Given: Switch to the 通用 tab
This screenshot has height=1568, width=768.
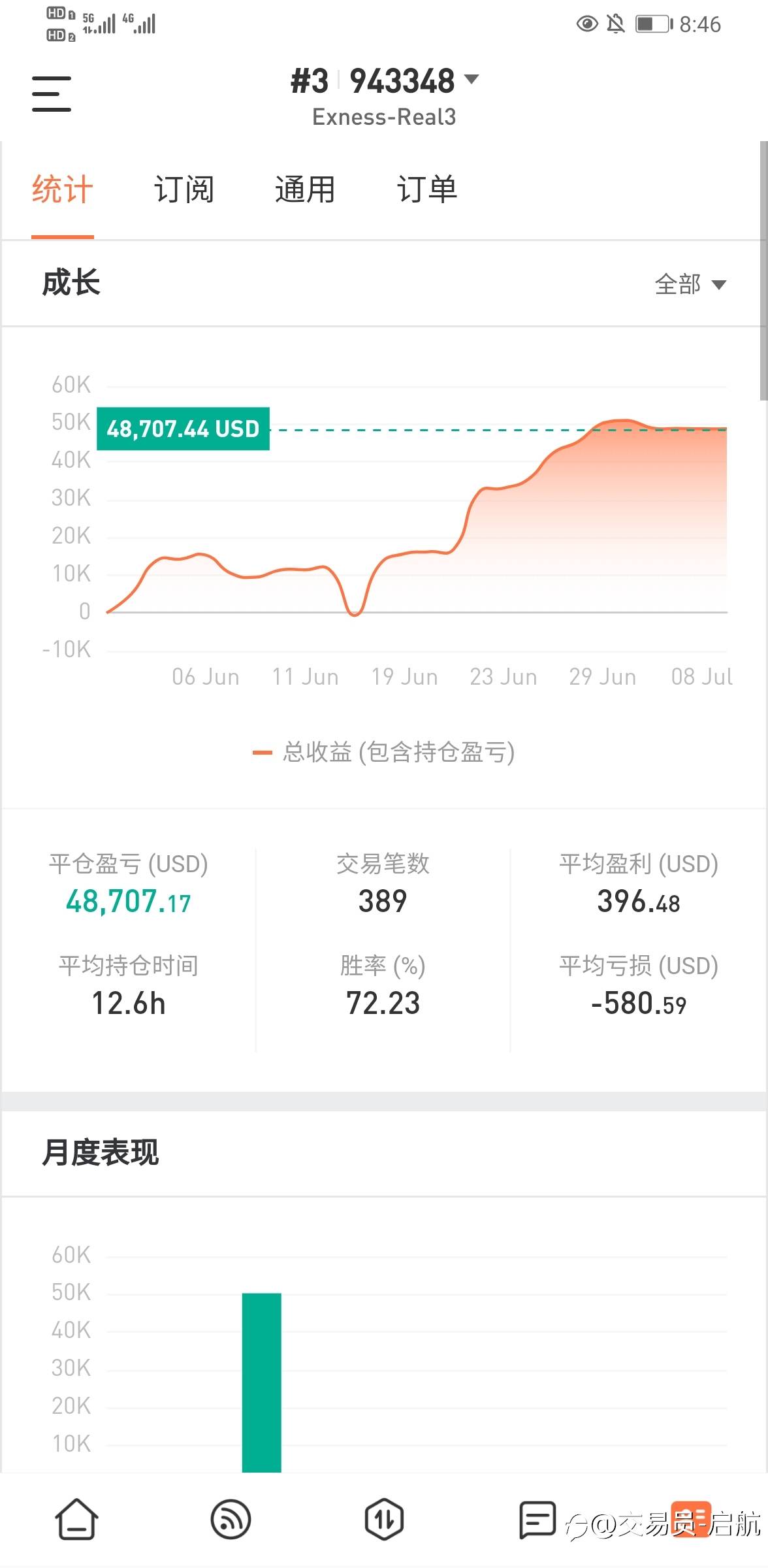Looking at the screenshot, I should point(305,190).
